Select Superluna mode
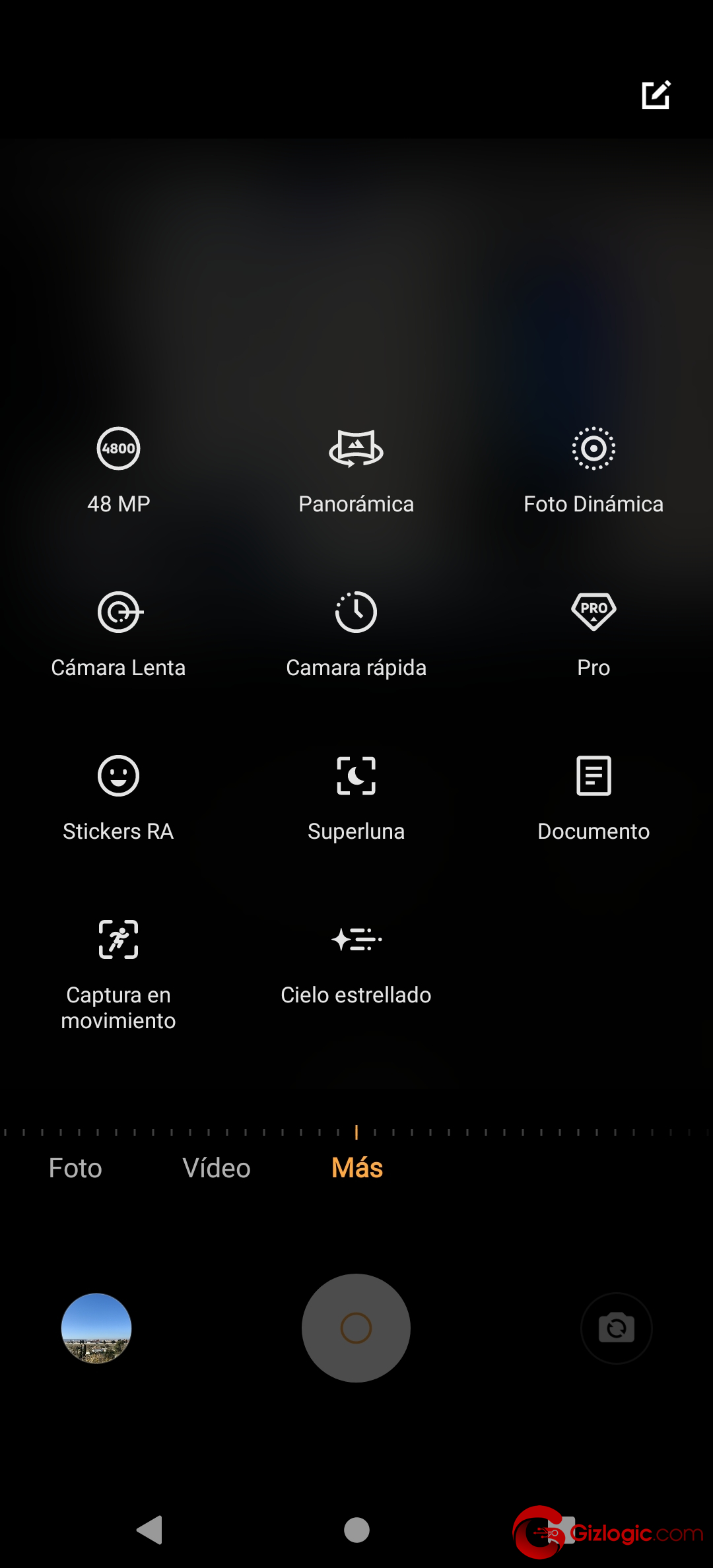Screen dimensions: 713x1568 pos(356,797)
